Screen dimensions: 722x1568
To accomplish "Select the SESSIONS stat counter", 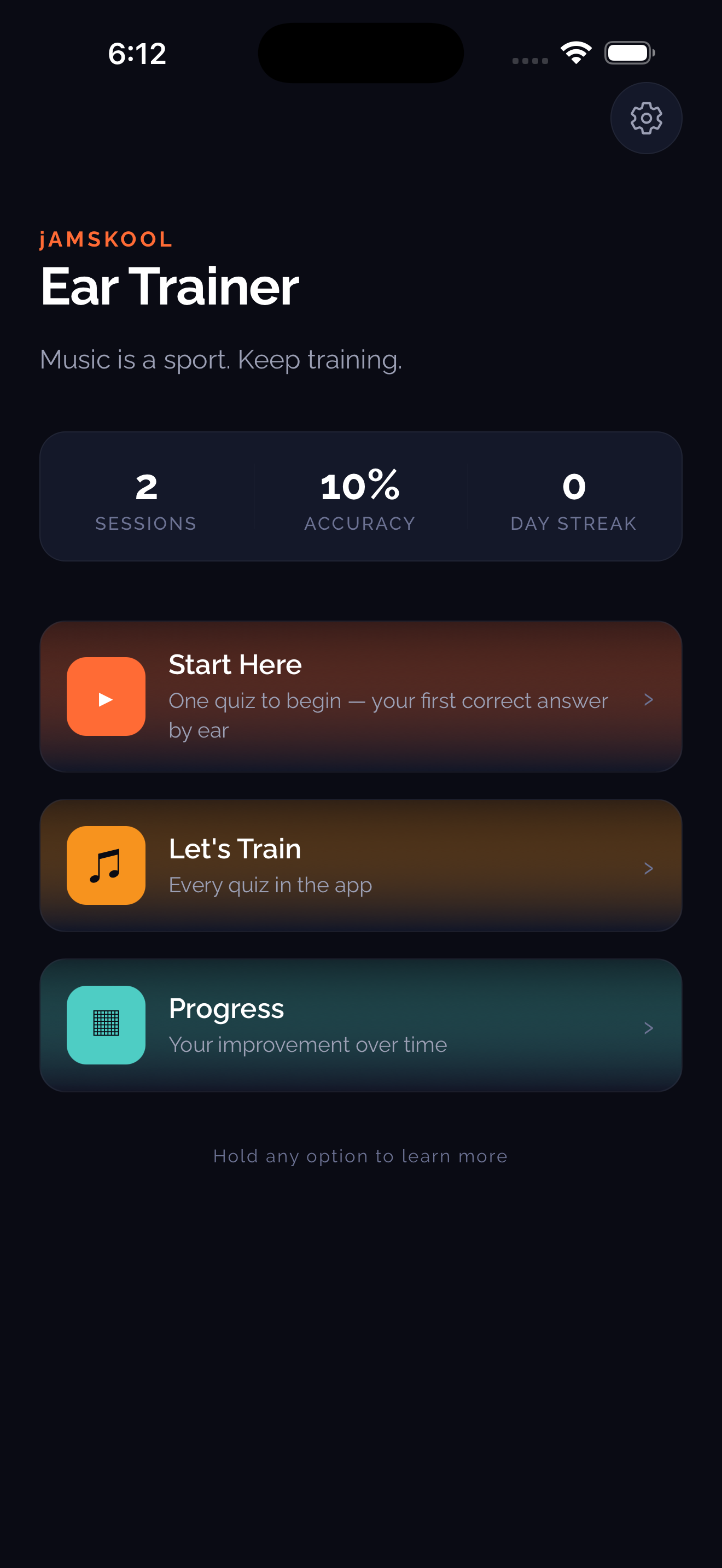I will [x=145, y=499].
